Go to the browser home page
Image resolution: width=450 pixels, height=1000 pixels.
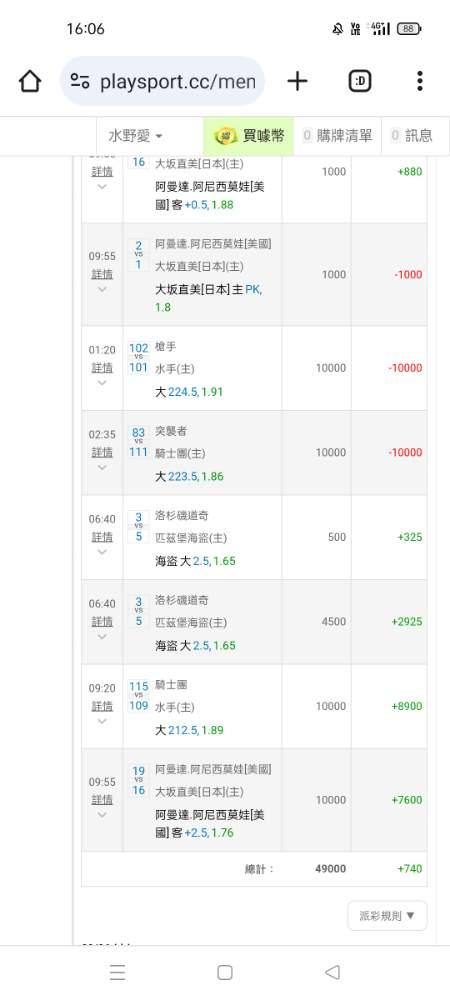coord(30,81)
